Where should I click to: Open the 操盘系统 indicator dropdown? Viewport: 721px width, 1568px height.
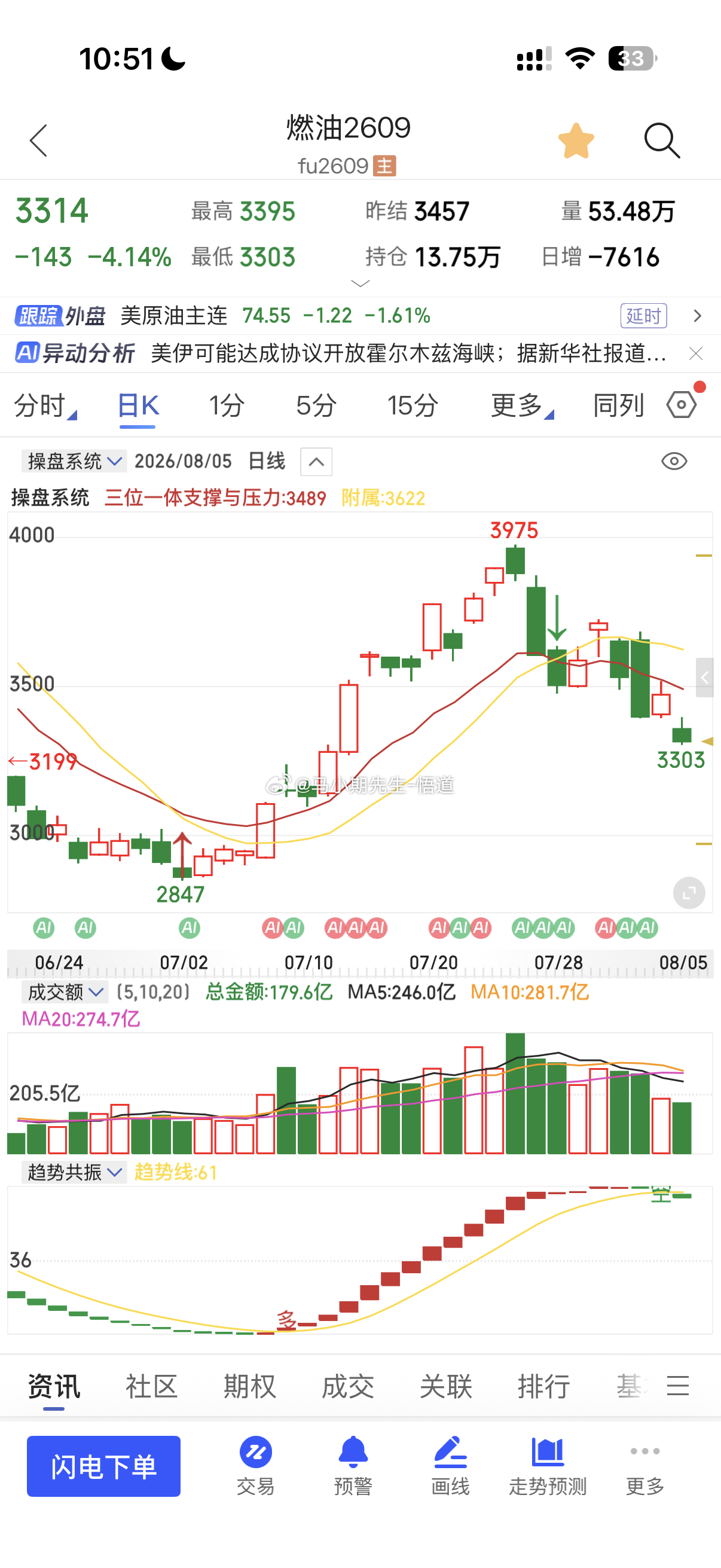(x=74, y=462)
